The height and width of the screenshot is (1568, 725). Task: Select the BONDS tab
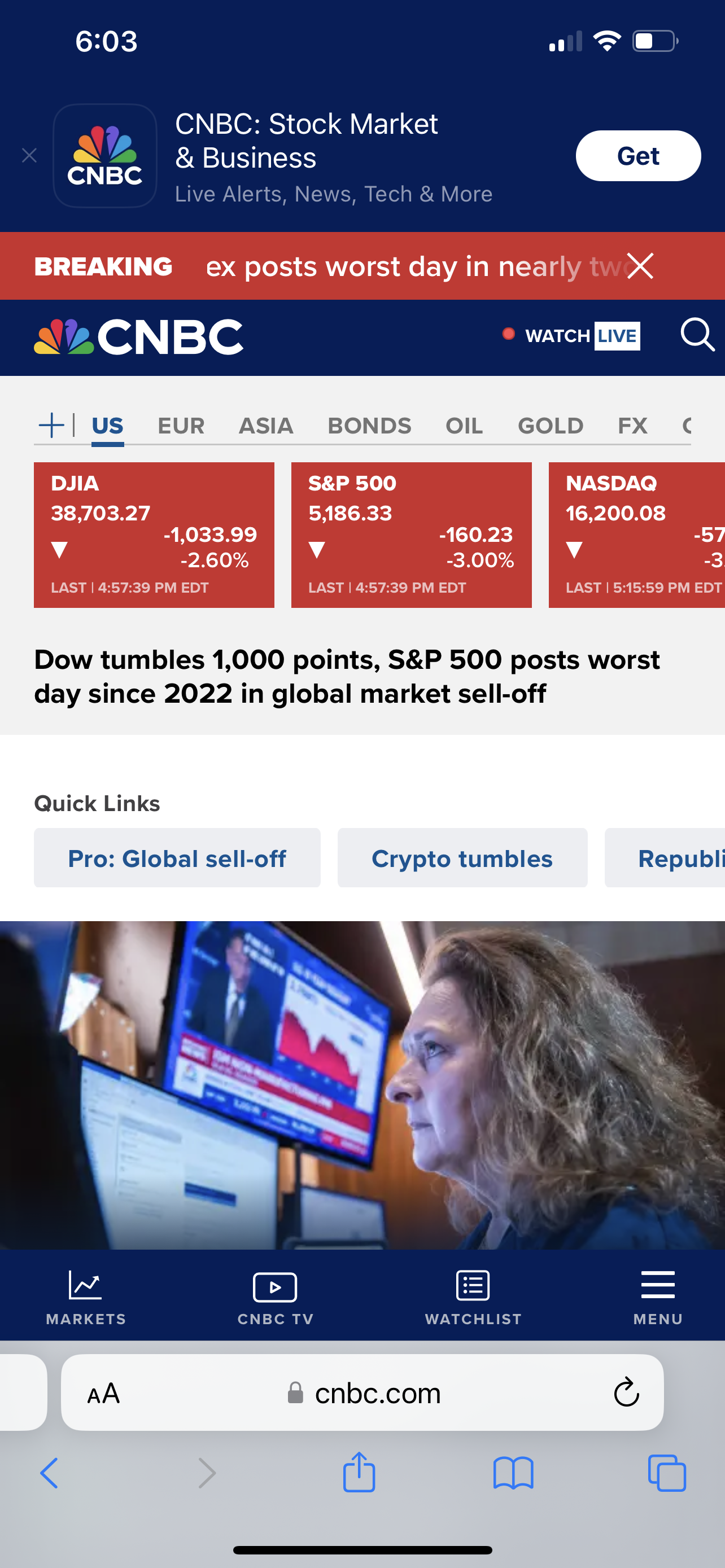369,426
